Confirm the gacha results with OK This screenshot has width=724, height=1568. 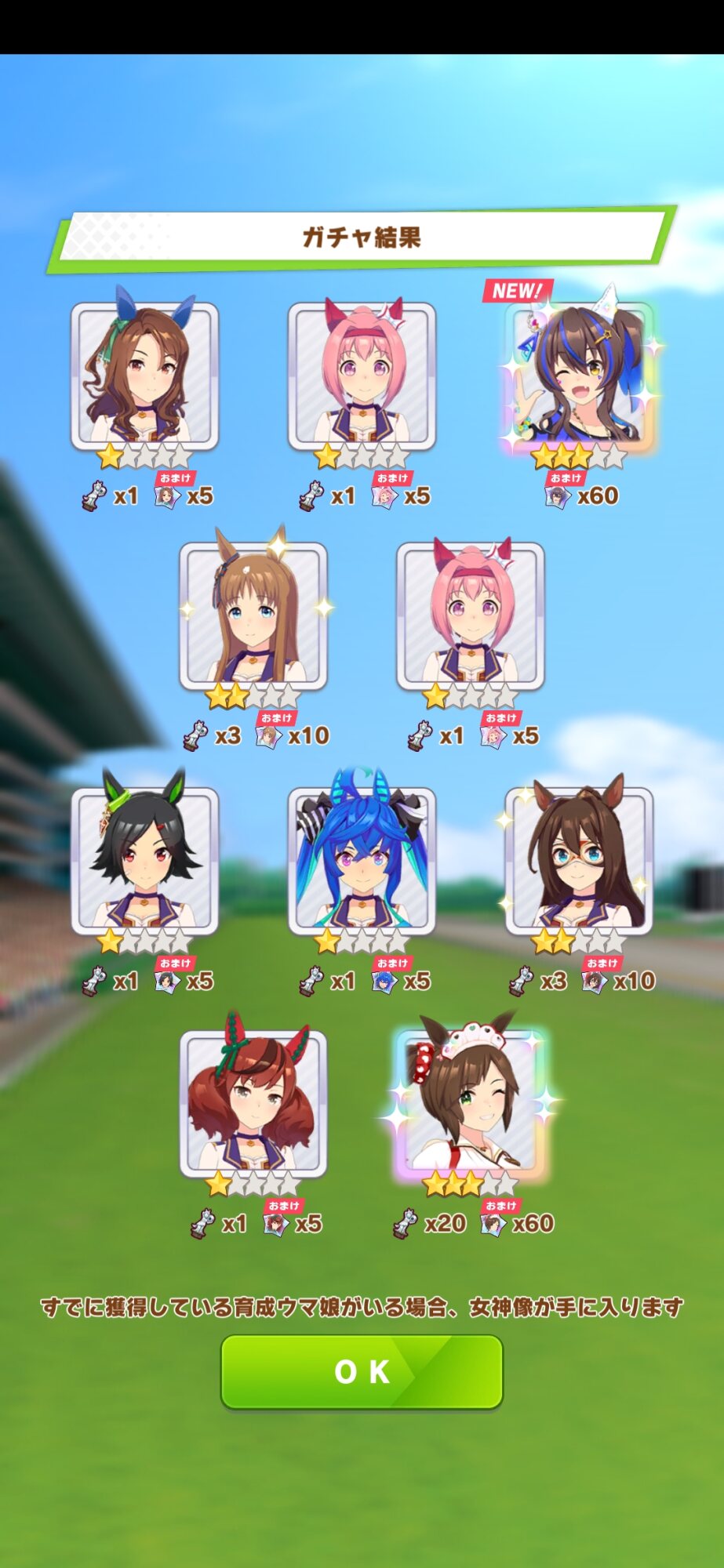click(x=362, y=1371)
